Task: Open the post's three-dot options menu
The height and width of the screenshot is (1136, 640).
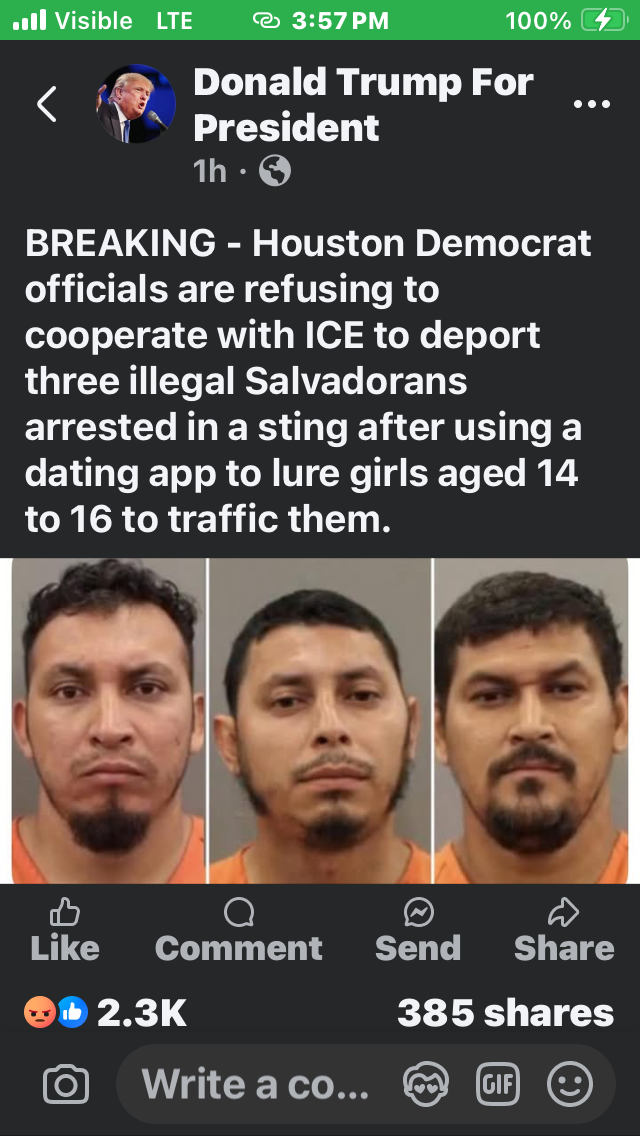Action: coord(591,104)
